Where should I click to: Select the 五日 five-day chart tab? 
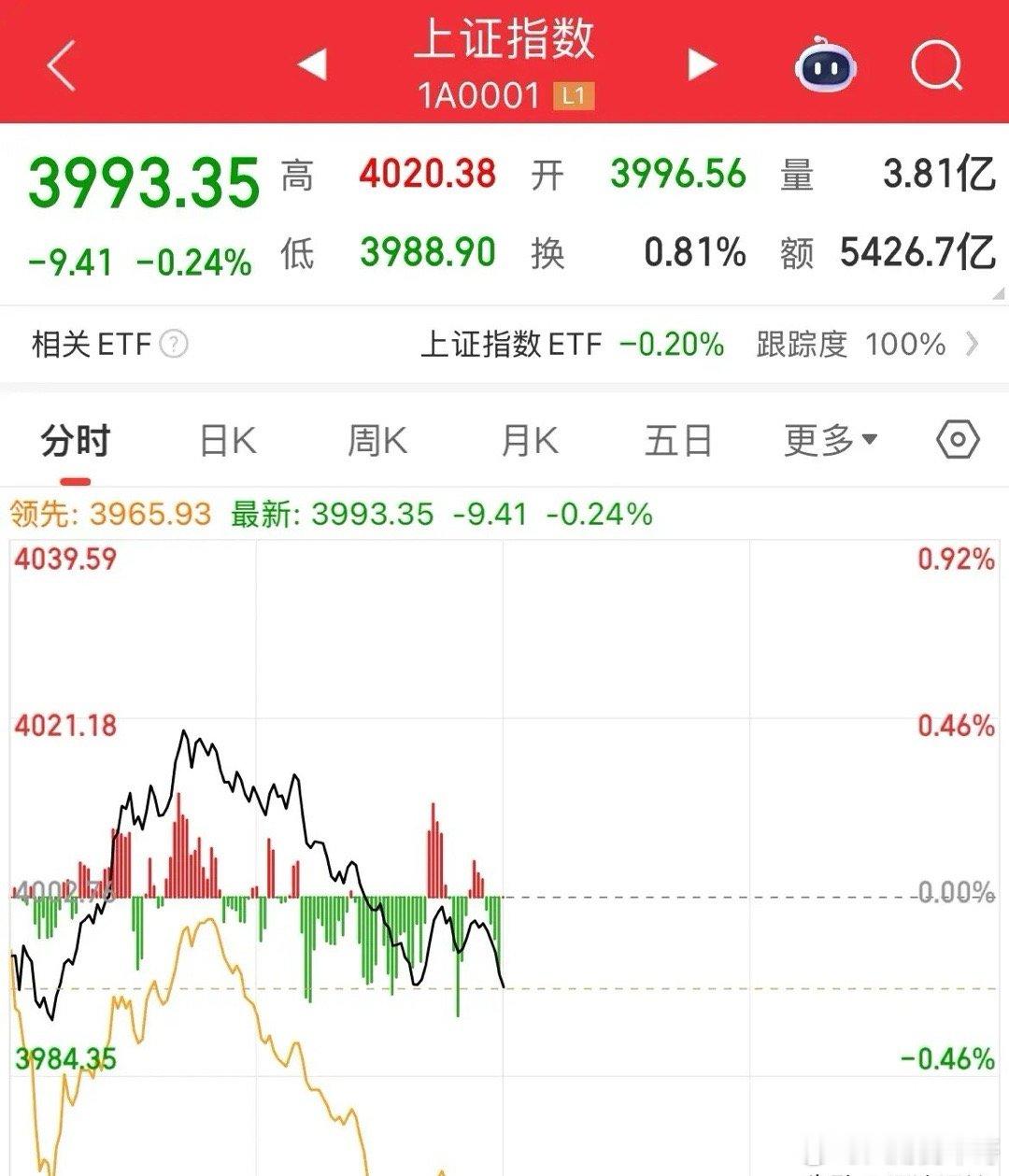pos(678,439)
